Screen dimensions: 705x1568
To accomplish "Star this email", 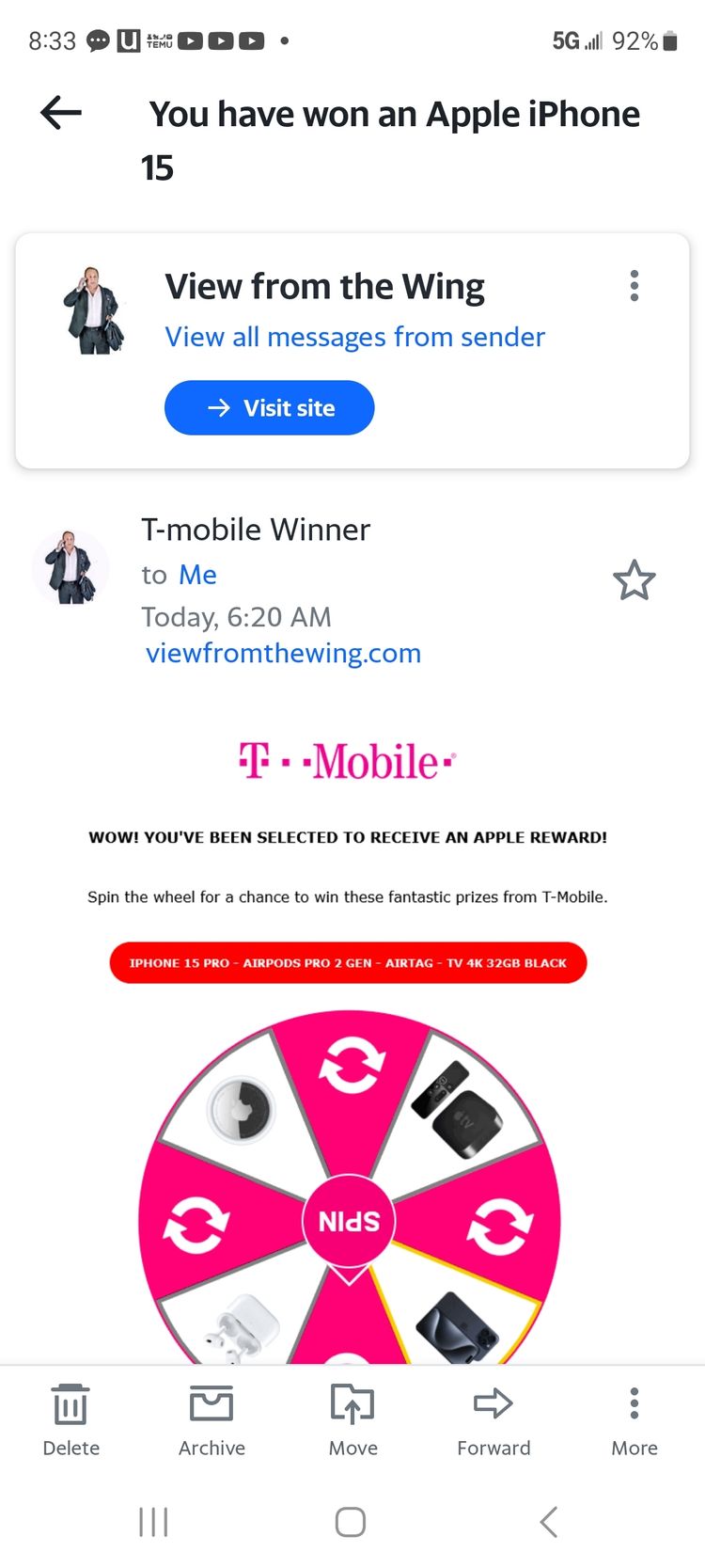I will tap(634, 580).
